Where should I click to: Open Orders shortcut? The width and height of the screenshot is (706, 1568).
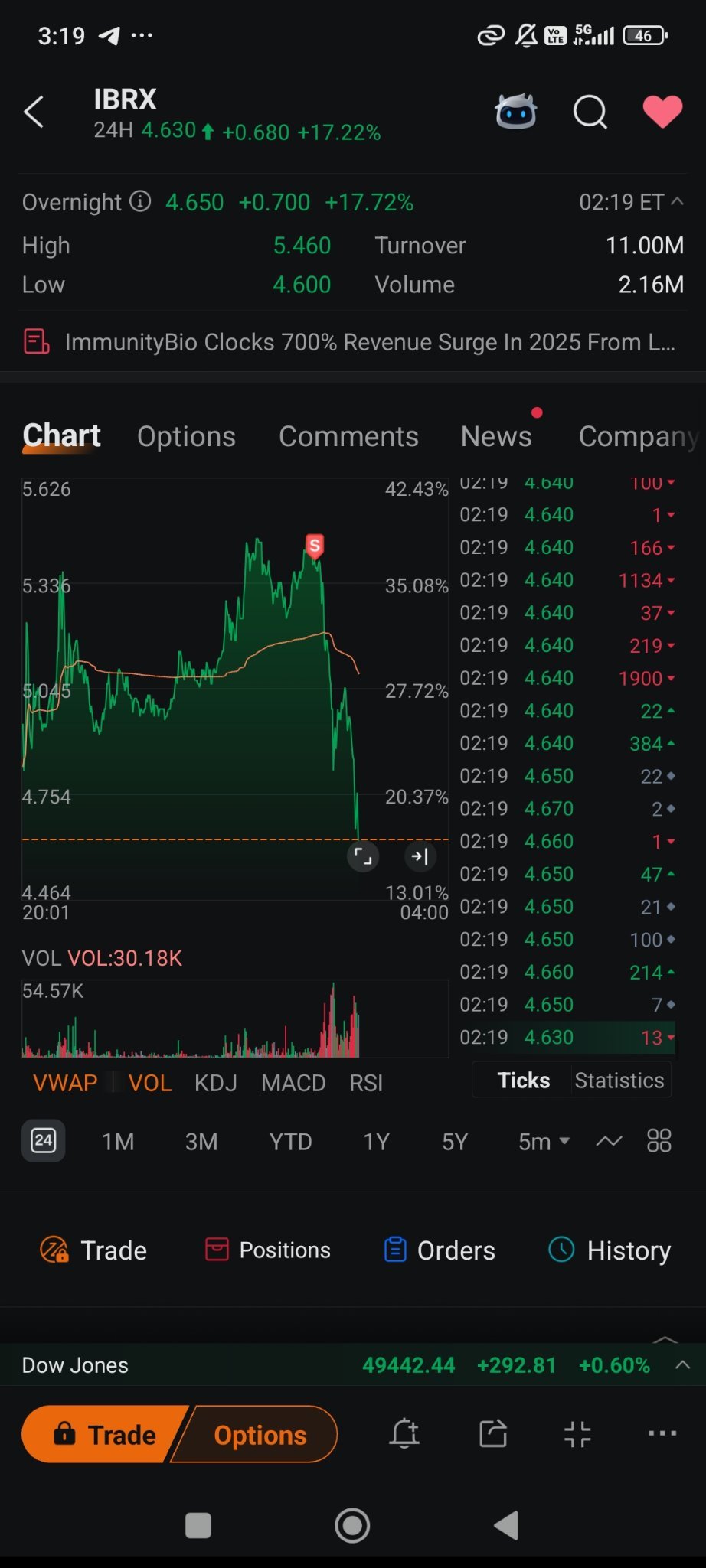coord(439,1250)
